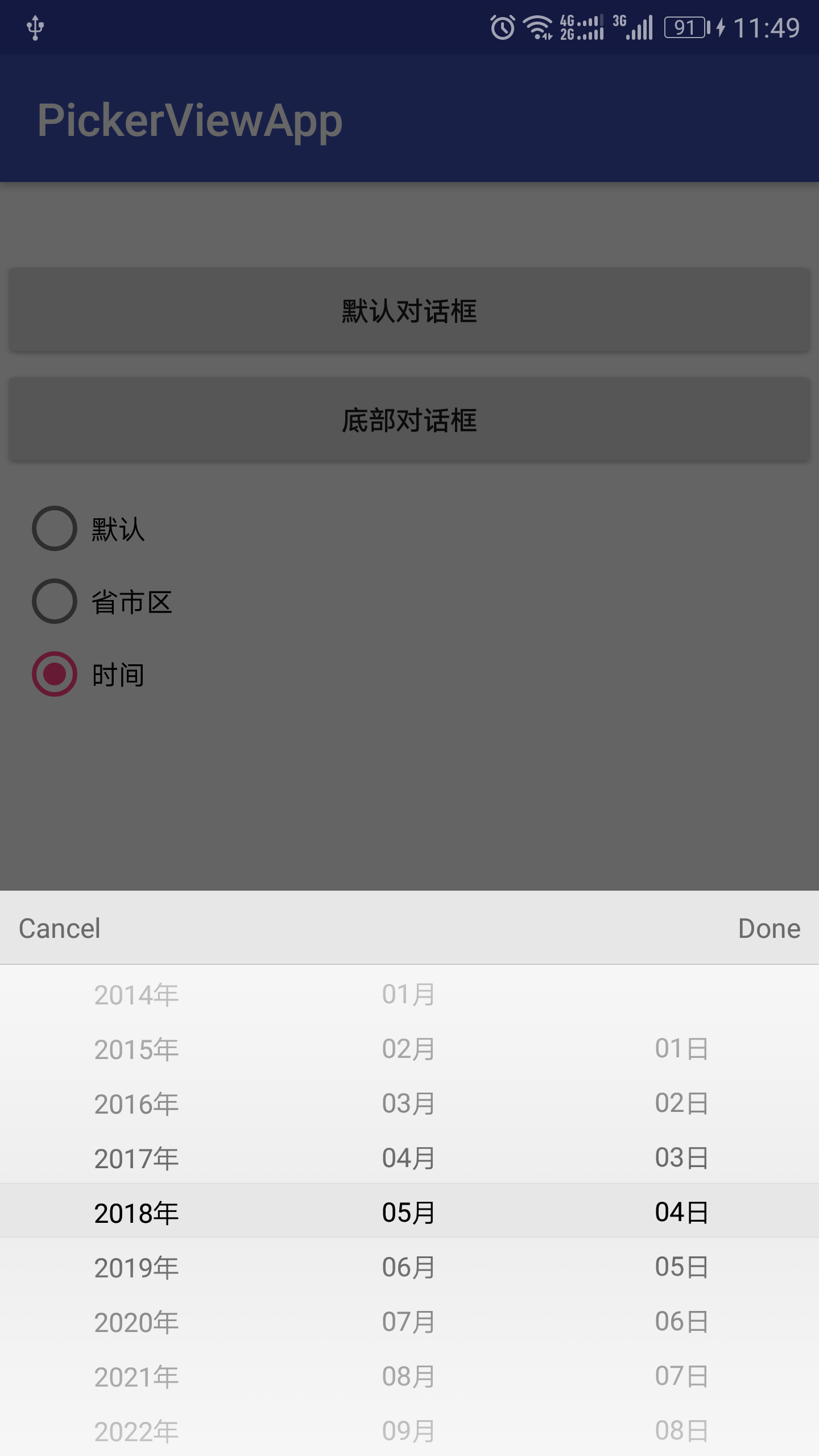Tap the currently selected 05月 value
The image size is (819, 1456).
407,1211
